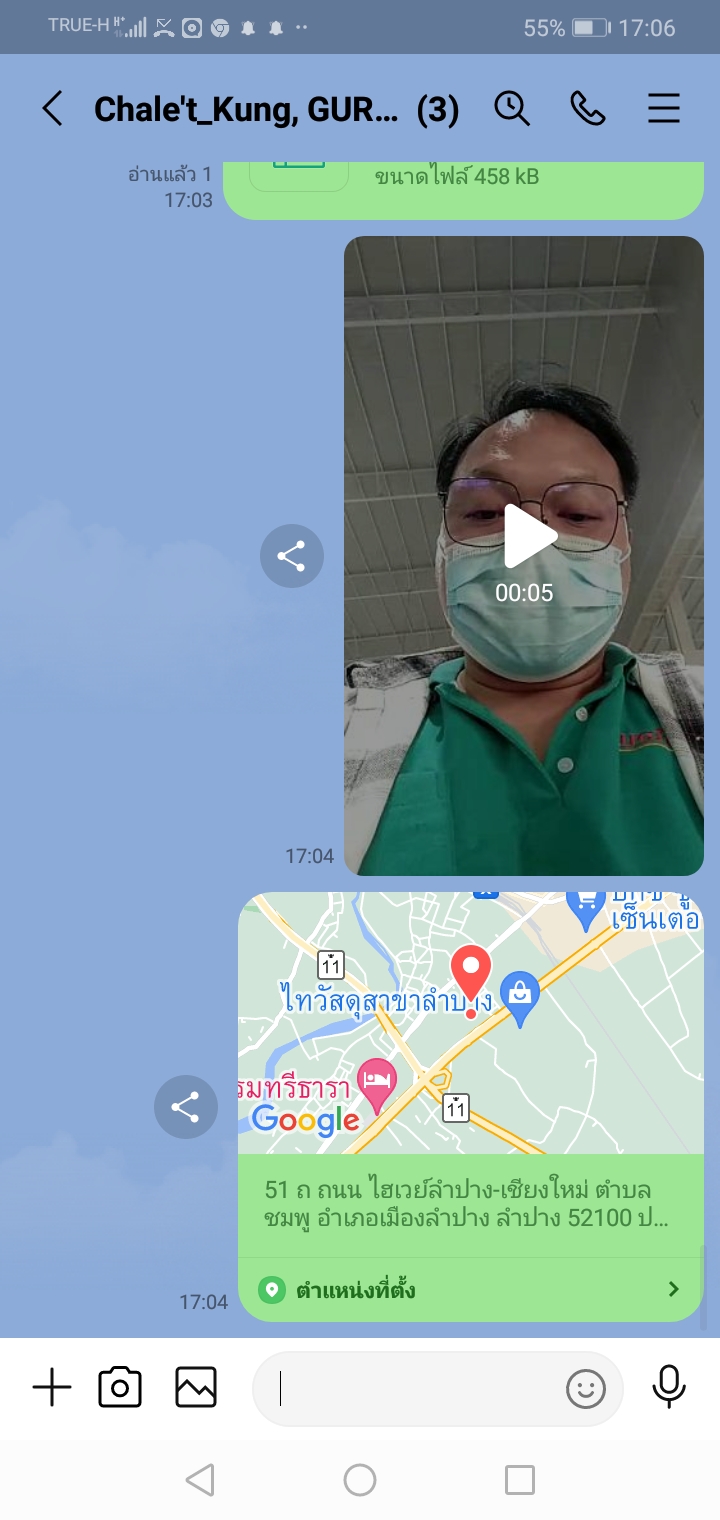Viewport: 720px width, 1520px height.
Task: Open the shared Google map location
Action: click(470, 1022)
